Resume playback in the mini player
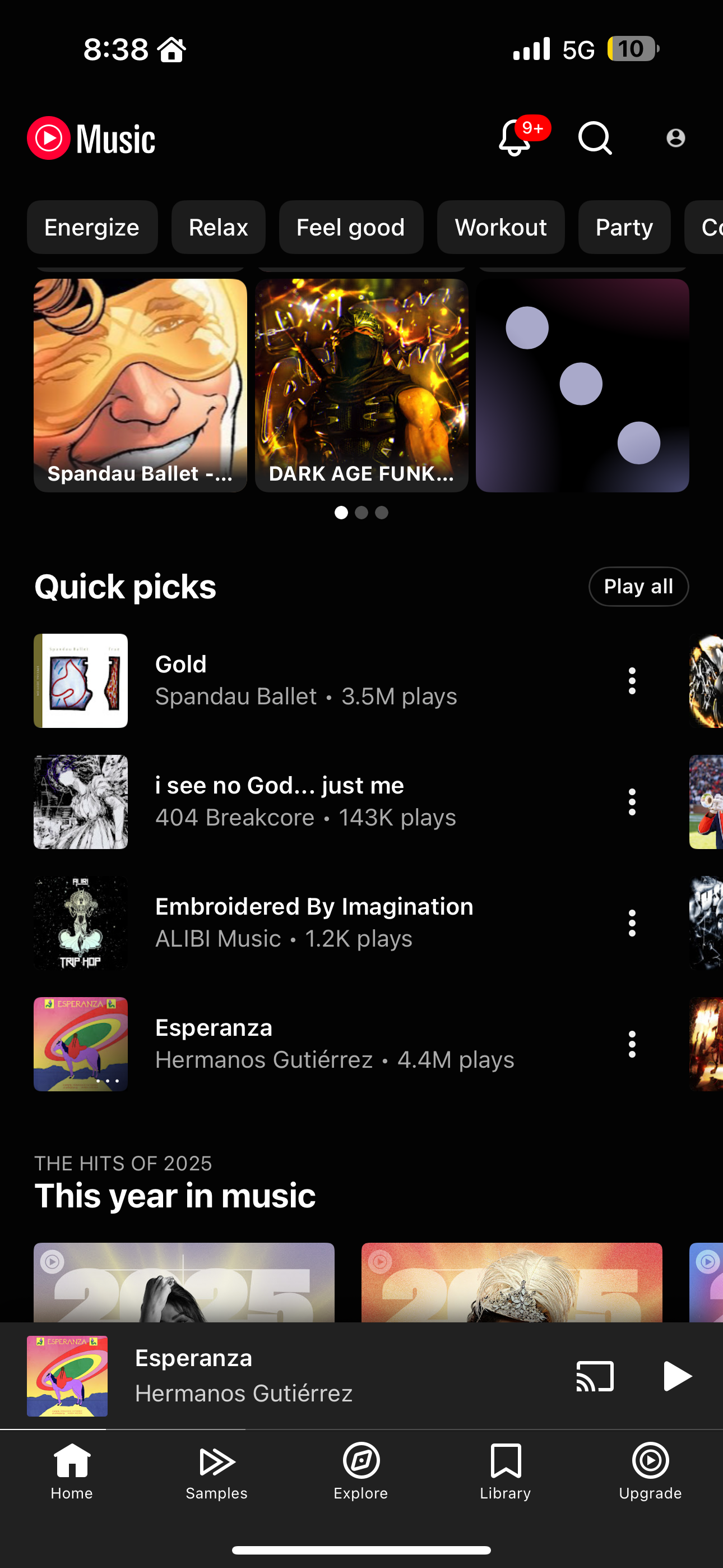The width and height of the screenshot is (723, 1568). 676,1376
